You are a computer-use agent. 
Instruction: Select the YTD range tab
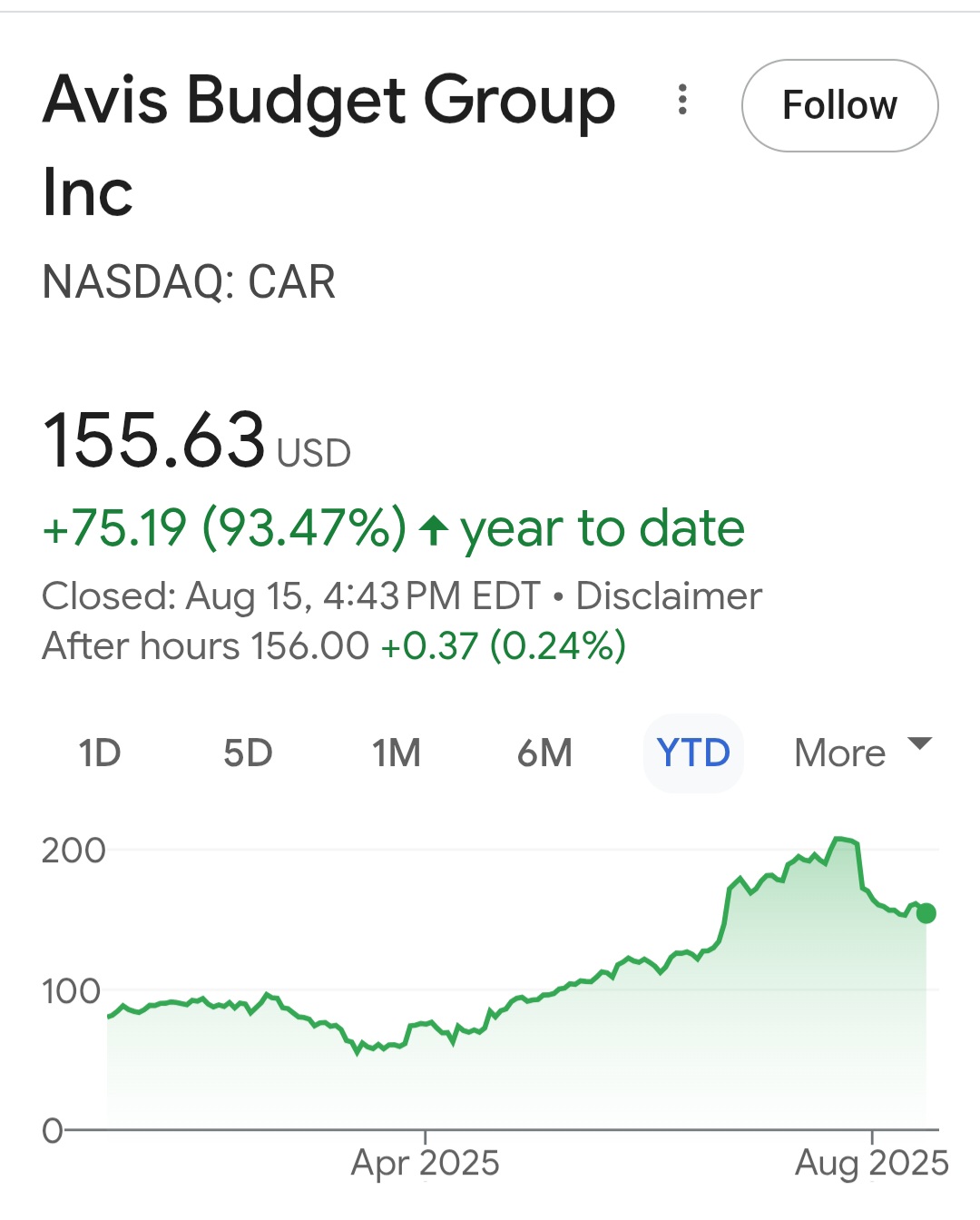pos(693,753)
